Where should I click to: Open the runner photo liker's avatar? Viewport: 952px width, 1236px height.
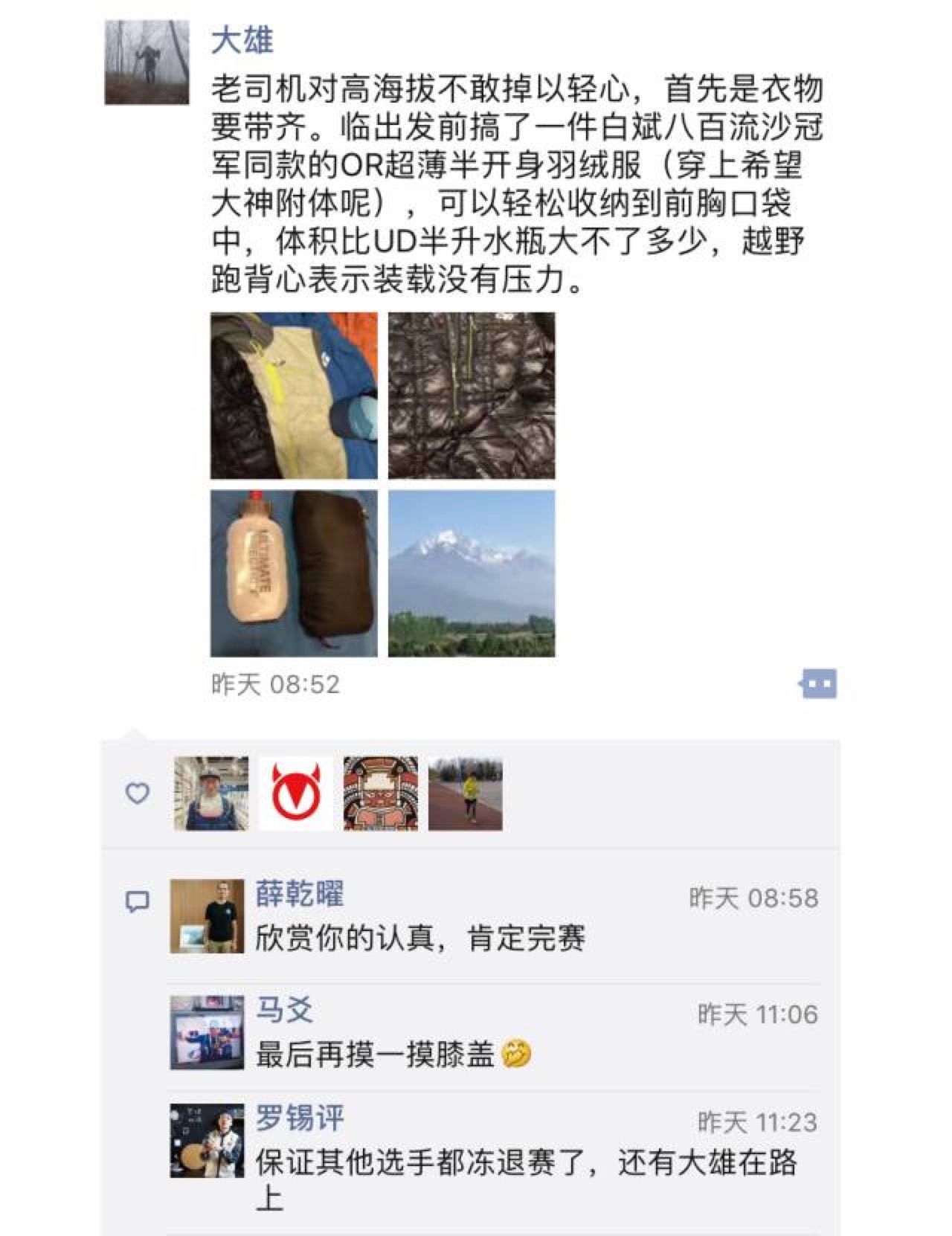pyautogui.click(x=466, y=794)
